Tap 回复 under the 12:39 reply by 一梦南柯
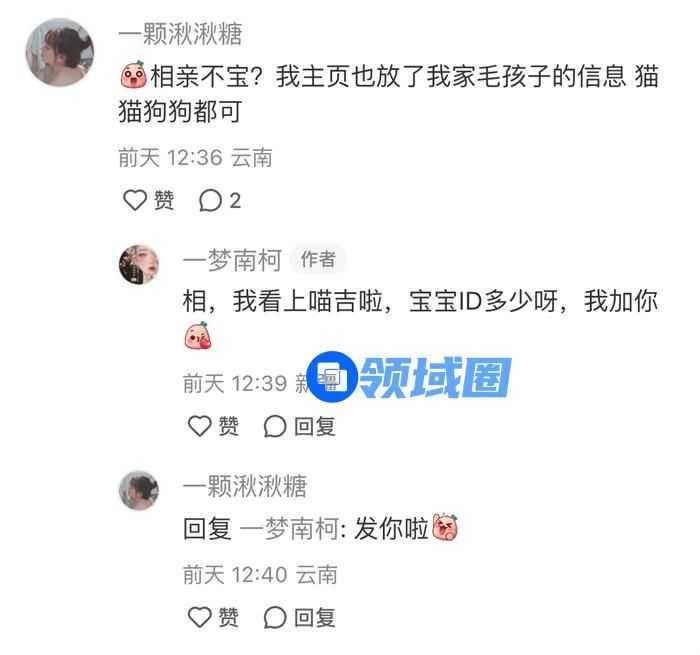 click(x=299, y=427)
